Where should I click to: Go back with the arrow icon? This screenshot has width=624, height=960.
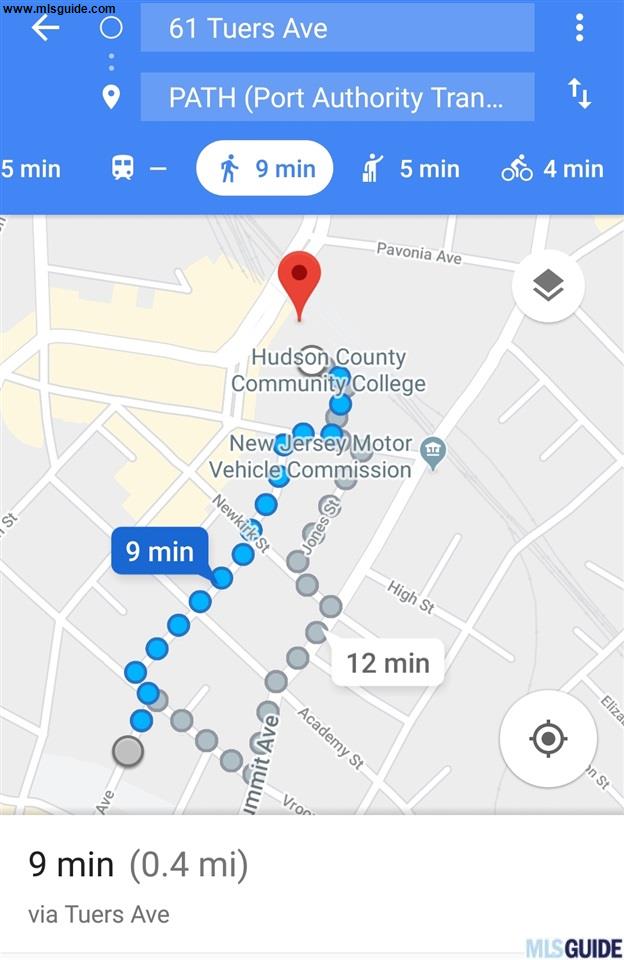(45, 28)
